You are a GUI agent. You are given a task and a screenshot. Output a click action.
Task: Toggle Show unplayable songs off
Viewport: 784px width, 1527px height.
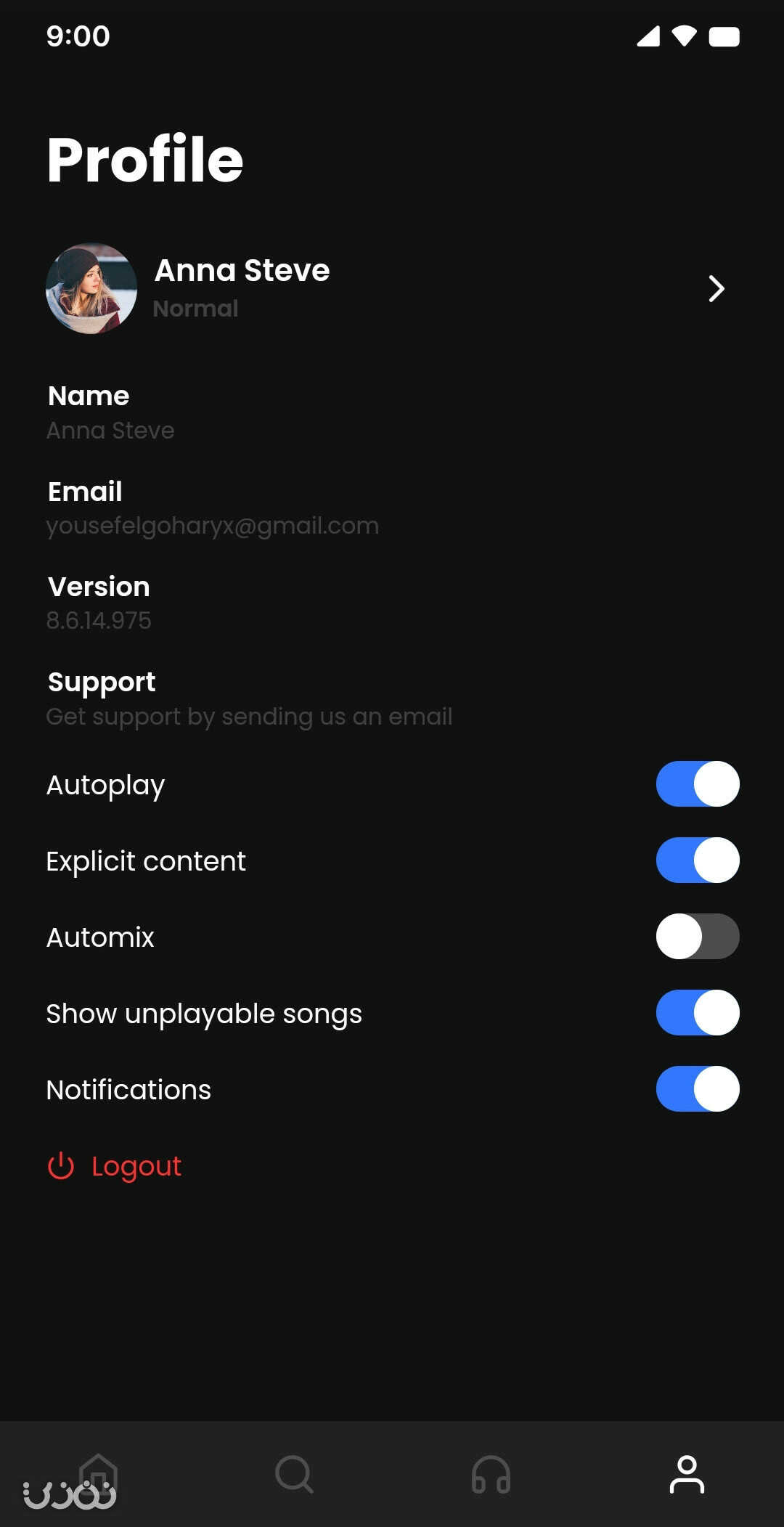point(698,1013)
